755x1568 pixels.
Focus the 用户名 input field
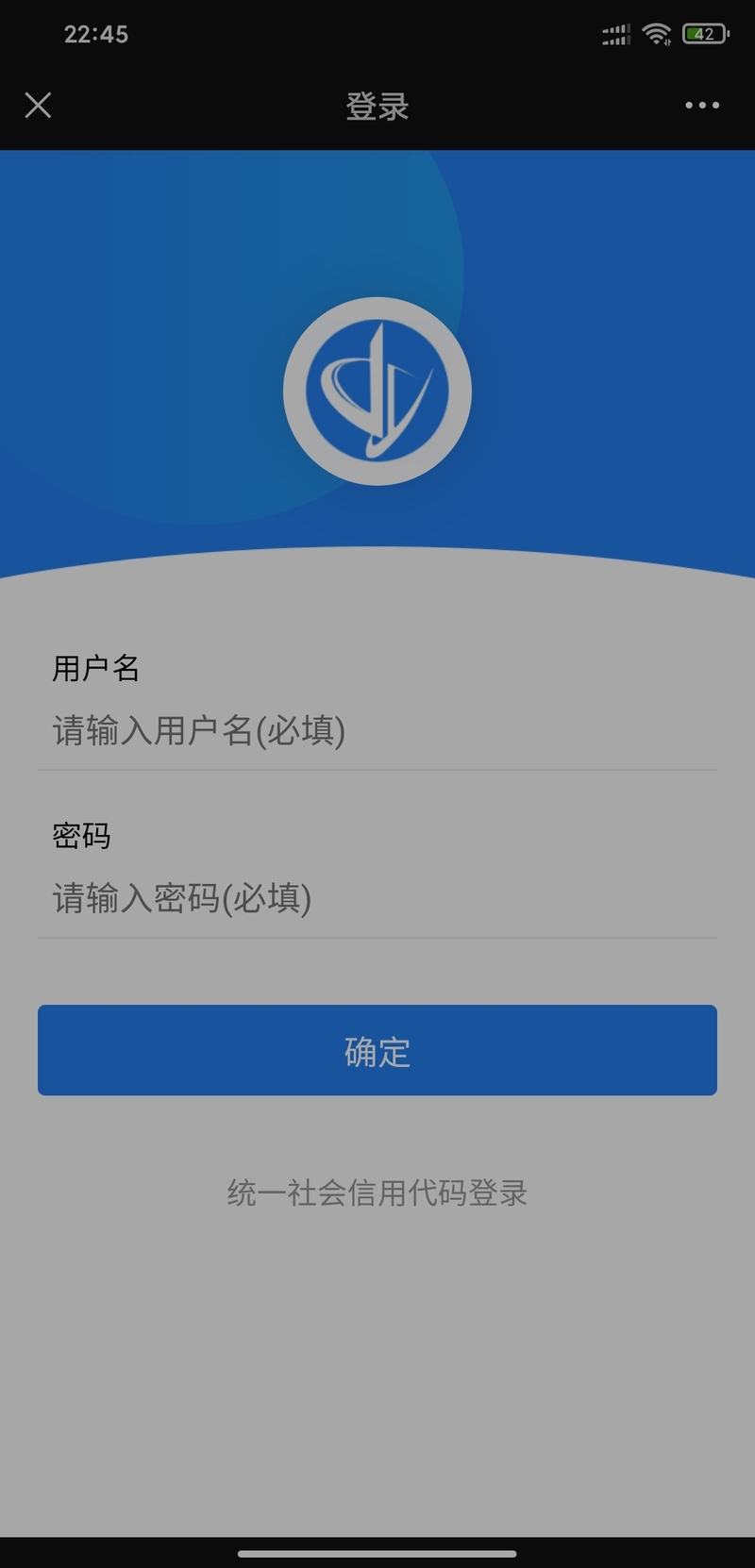377,731
